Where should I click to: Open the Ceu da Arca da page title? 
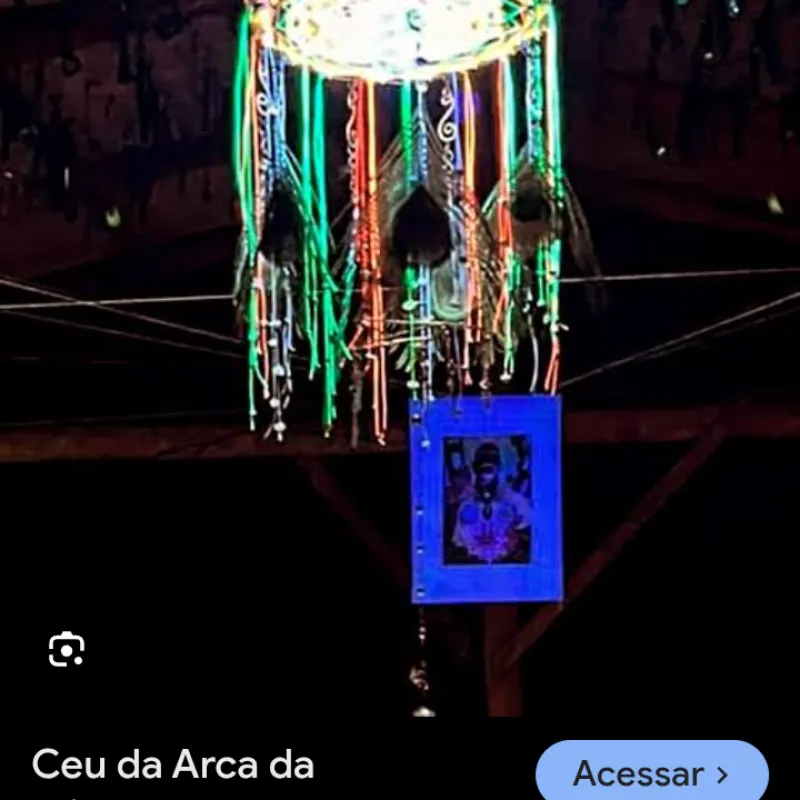[173, 765]
